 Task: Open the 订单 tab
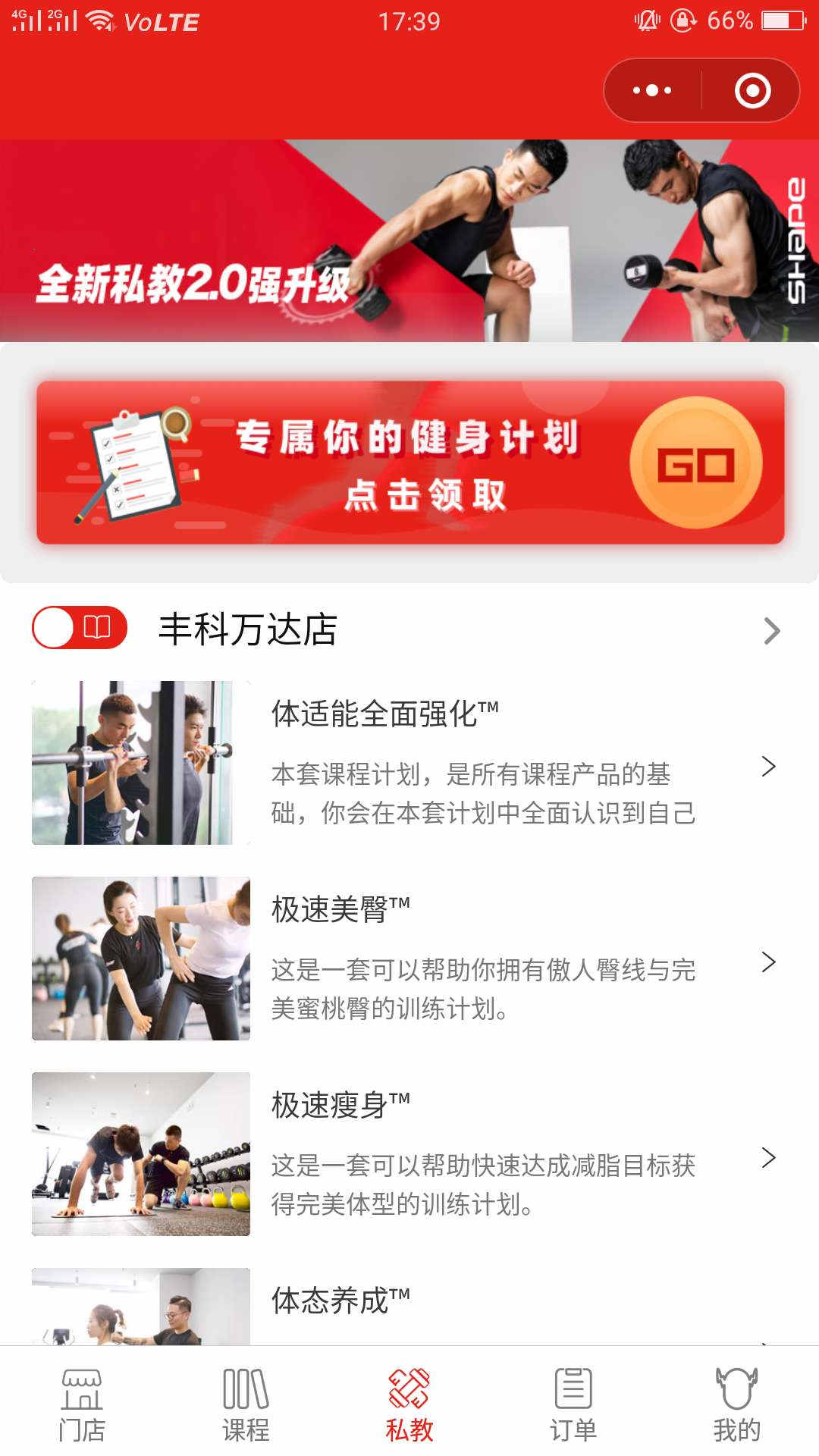pyautogui.click(x=573, y=1404)
